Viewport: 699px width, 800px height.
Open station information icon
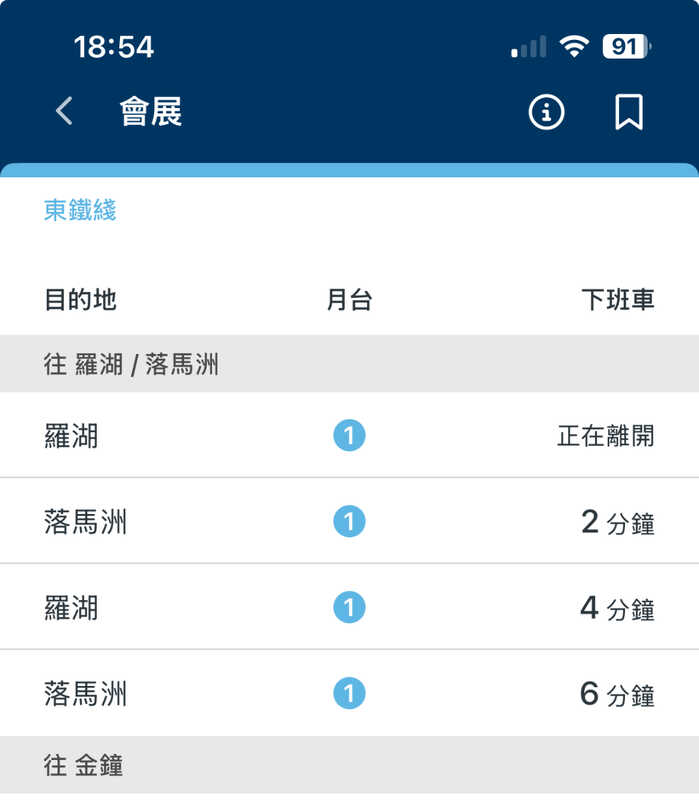546,112
